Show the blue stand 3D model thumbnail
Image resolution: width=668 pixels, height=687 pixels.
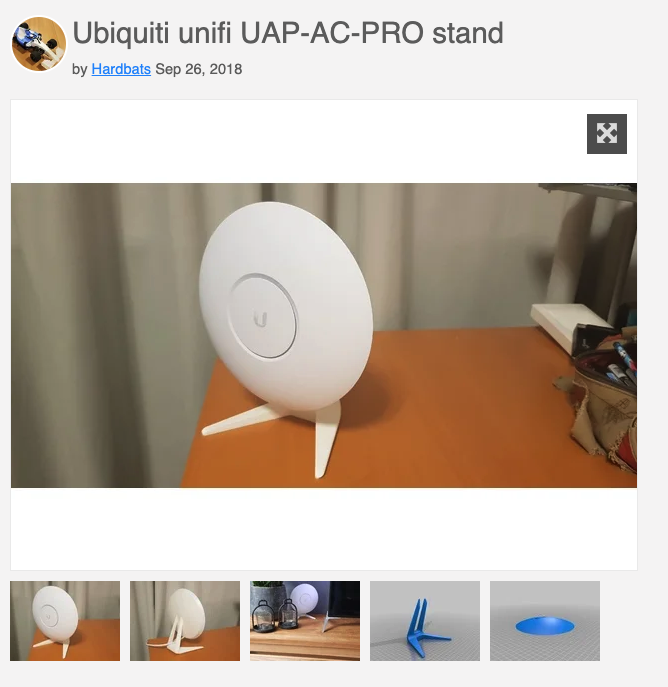[x=425, y=621]
